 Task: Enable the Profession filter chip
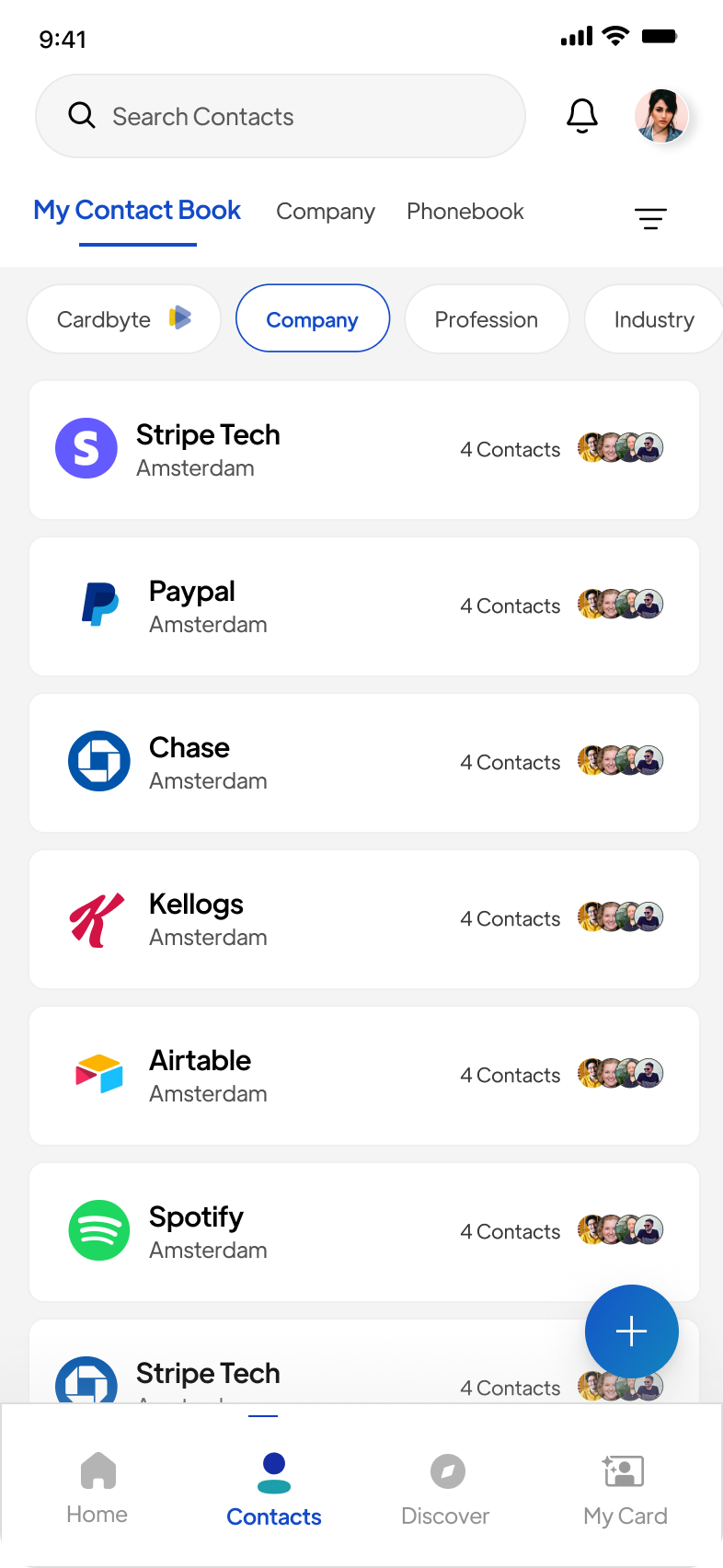487,318
